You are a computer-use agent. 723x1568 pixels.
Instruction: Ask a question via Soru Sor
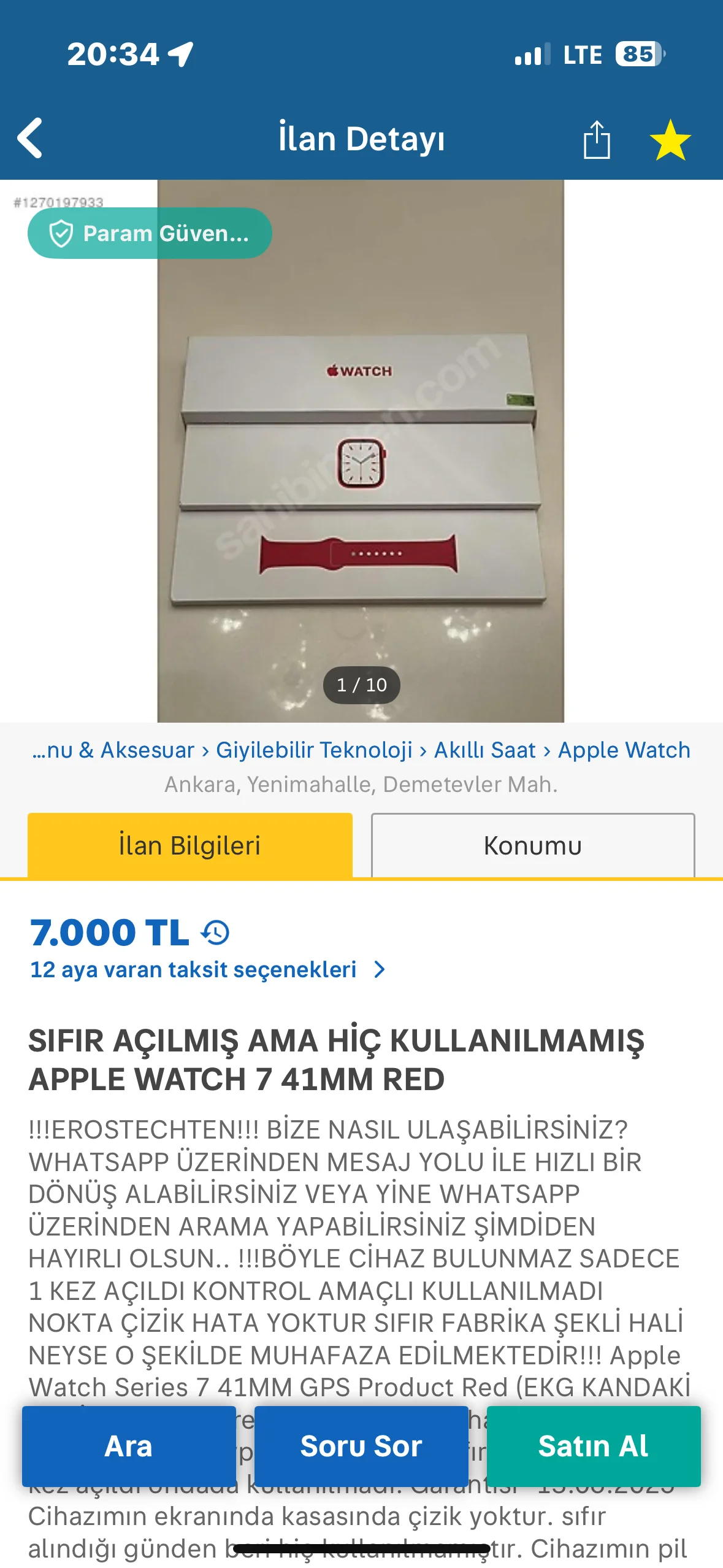click(x=361, y=1446)
